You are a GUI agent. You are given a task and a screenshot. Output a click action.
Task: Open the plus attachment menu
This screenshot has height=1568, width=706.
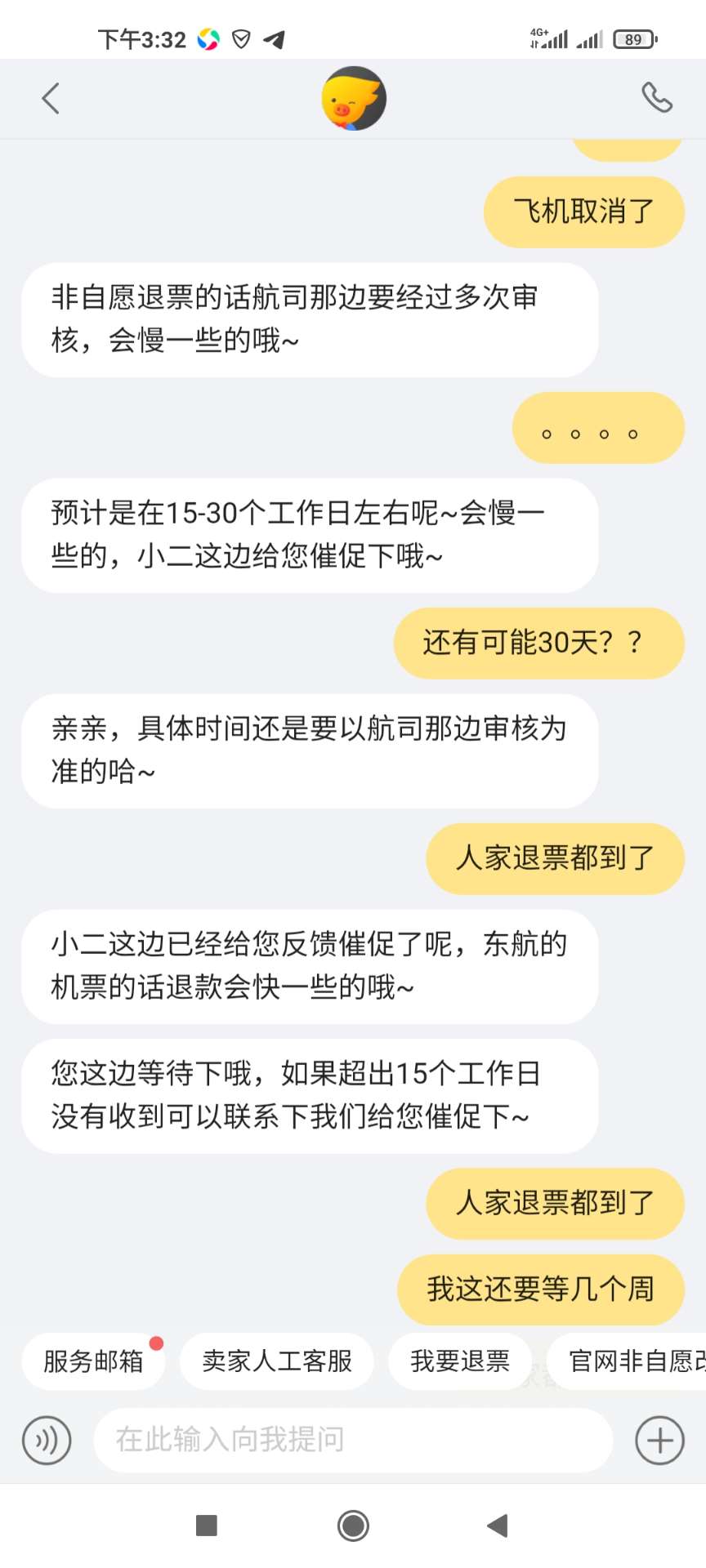[x=659, y=1440]
